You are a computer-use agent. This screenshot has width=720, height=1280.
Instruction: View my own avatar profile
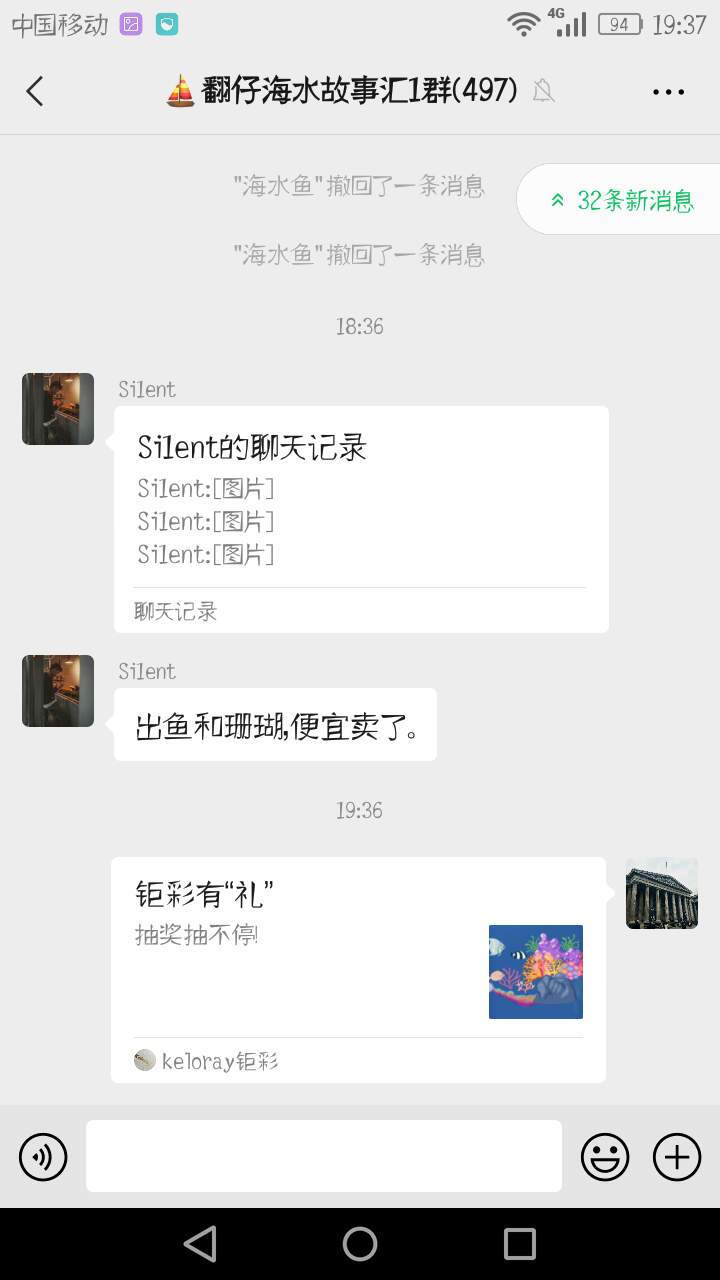tap(661, 893)
